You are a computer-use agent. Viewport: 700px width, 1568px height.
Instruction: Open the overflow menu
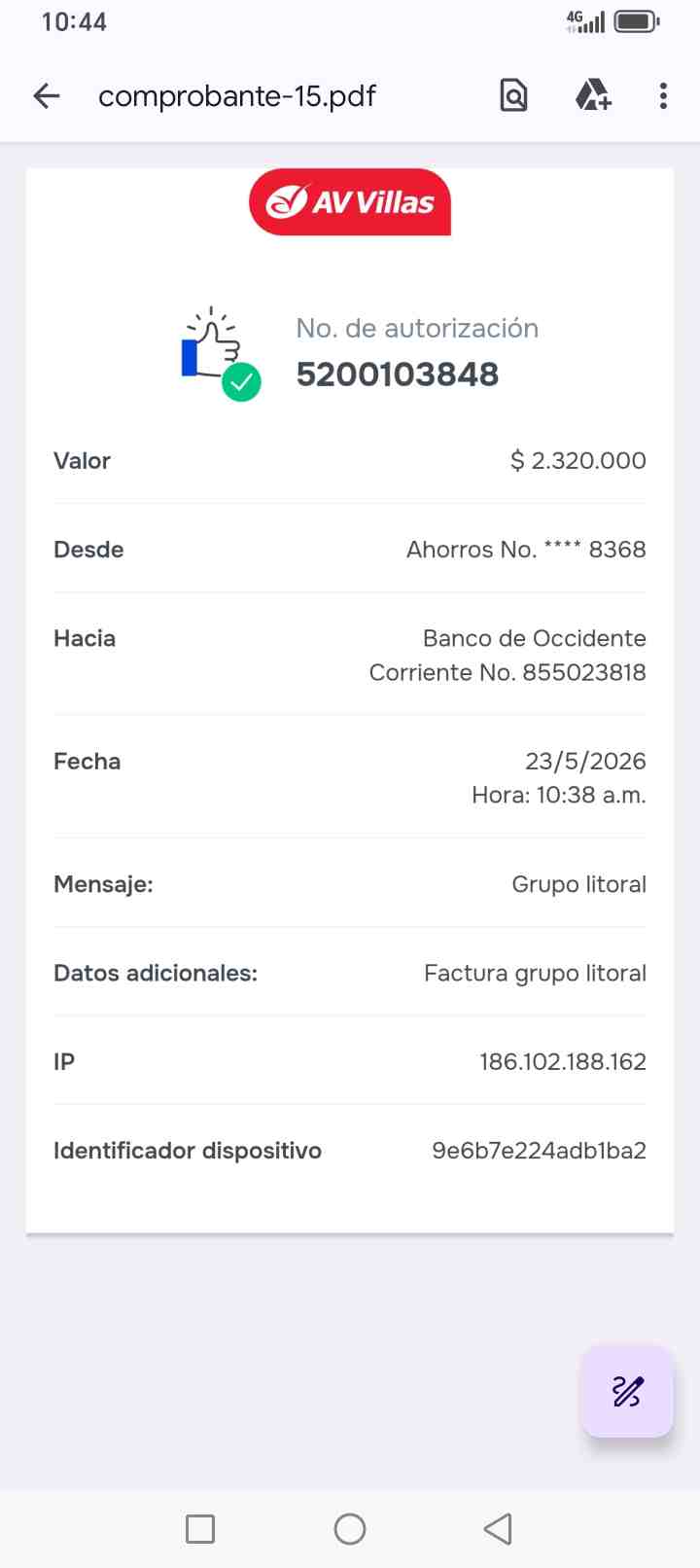663,95
